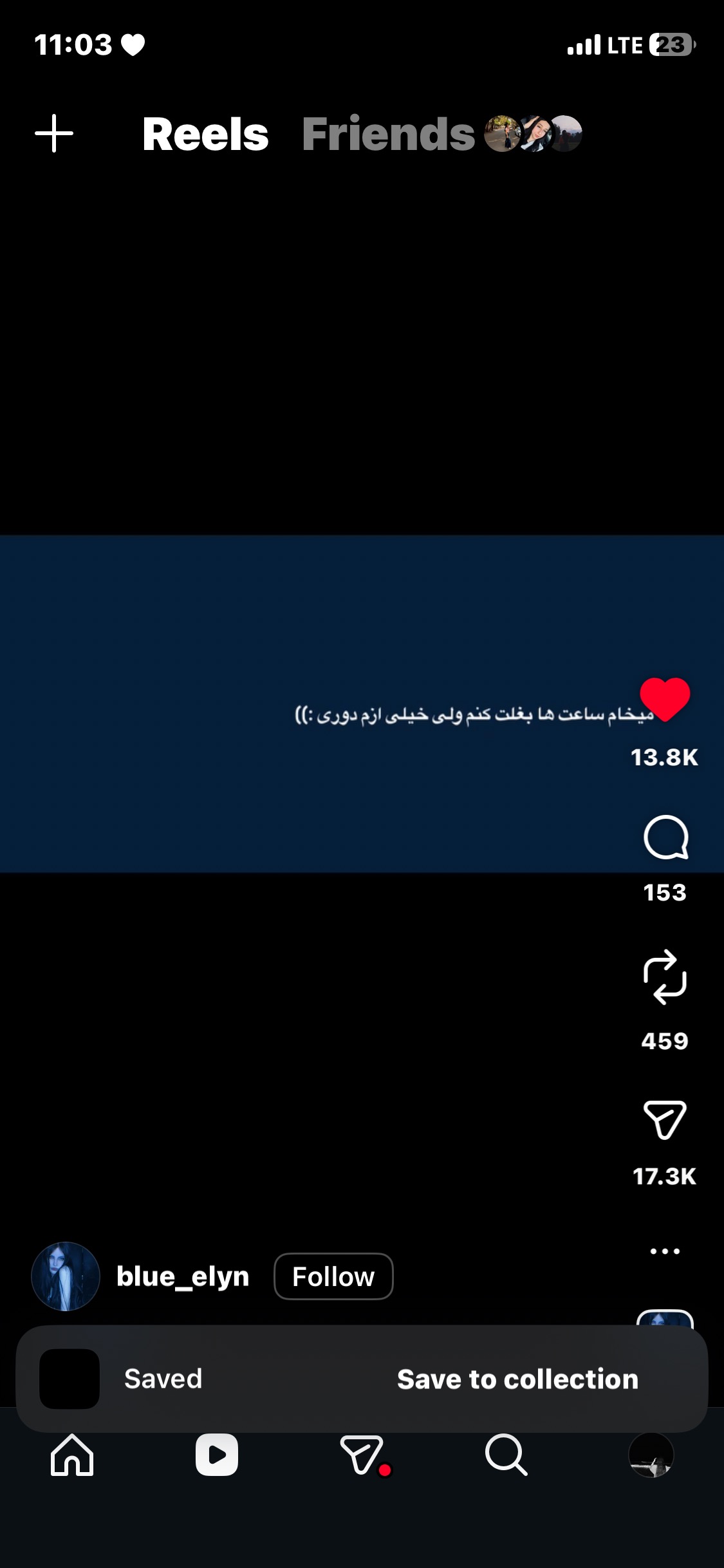Select the Reels tab heading
Image resolution: width=724 pixels, height=1568 pixels.
click(x=205, y=134)
